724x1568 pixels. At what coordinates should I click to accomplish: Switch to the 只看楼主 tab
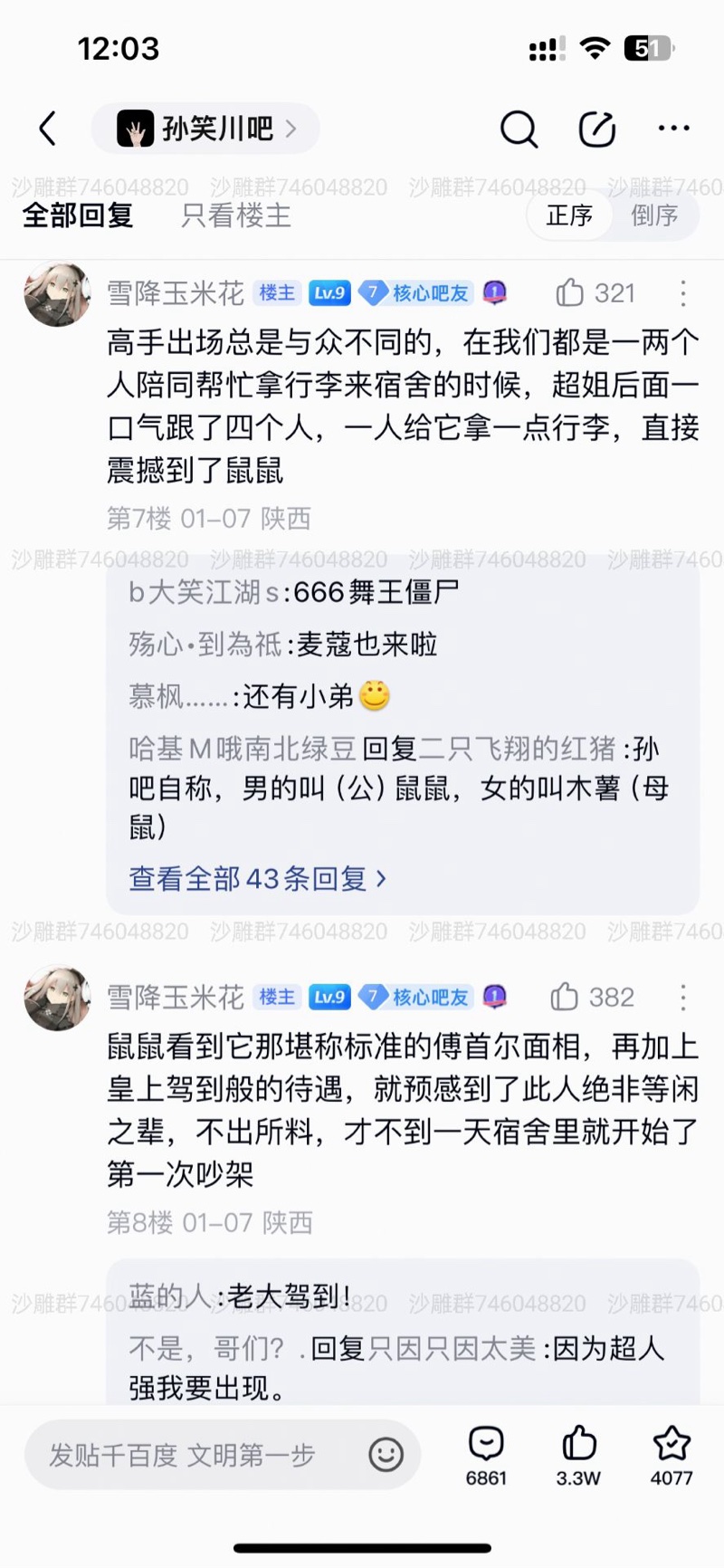point(235,215)
